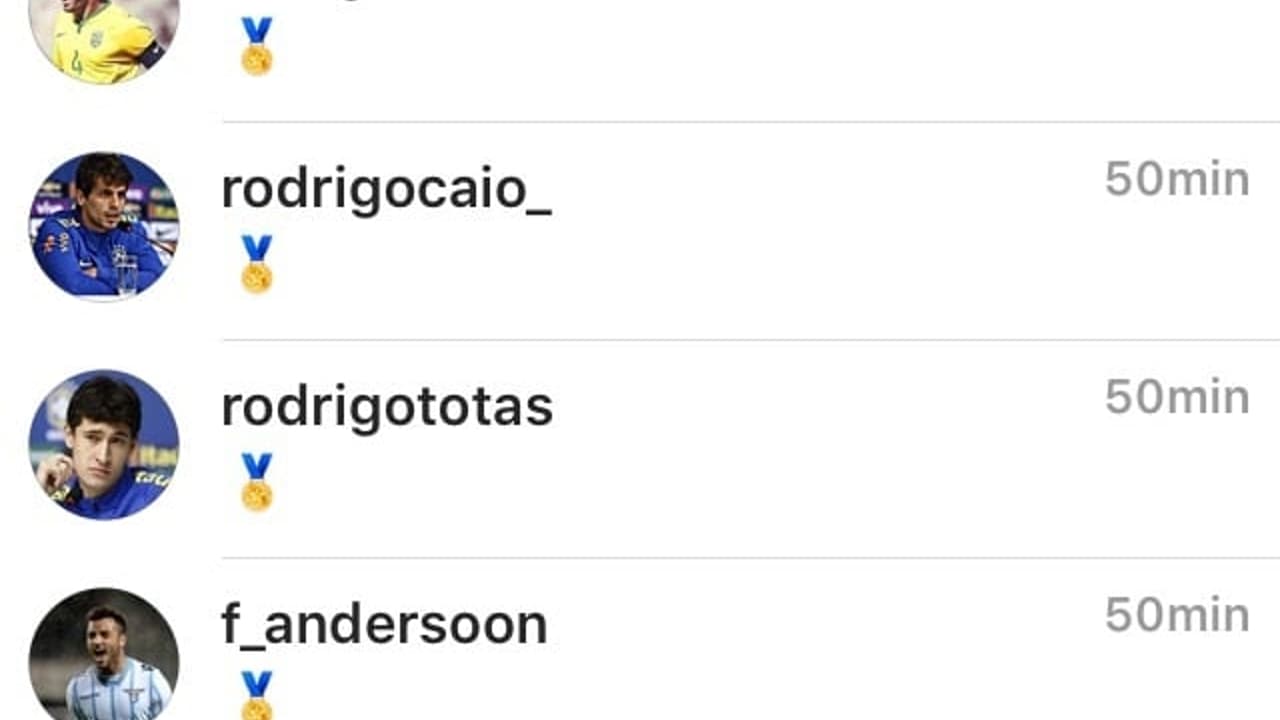Tap rodrigototas profile picture
The height and width of the screenshot is (720, 1280).
104,444
